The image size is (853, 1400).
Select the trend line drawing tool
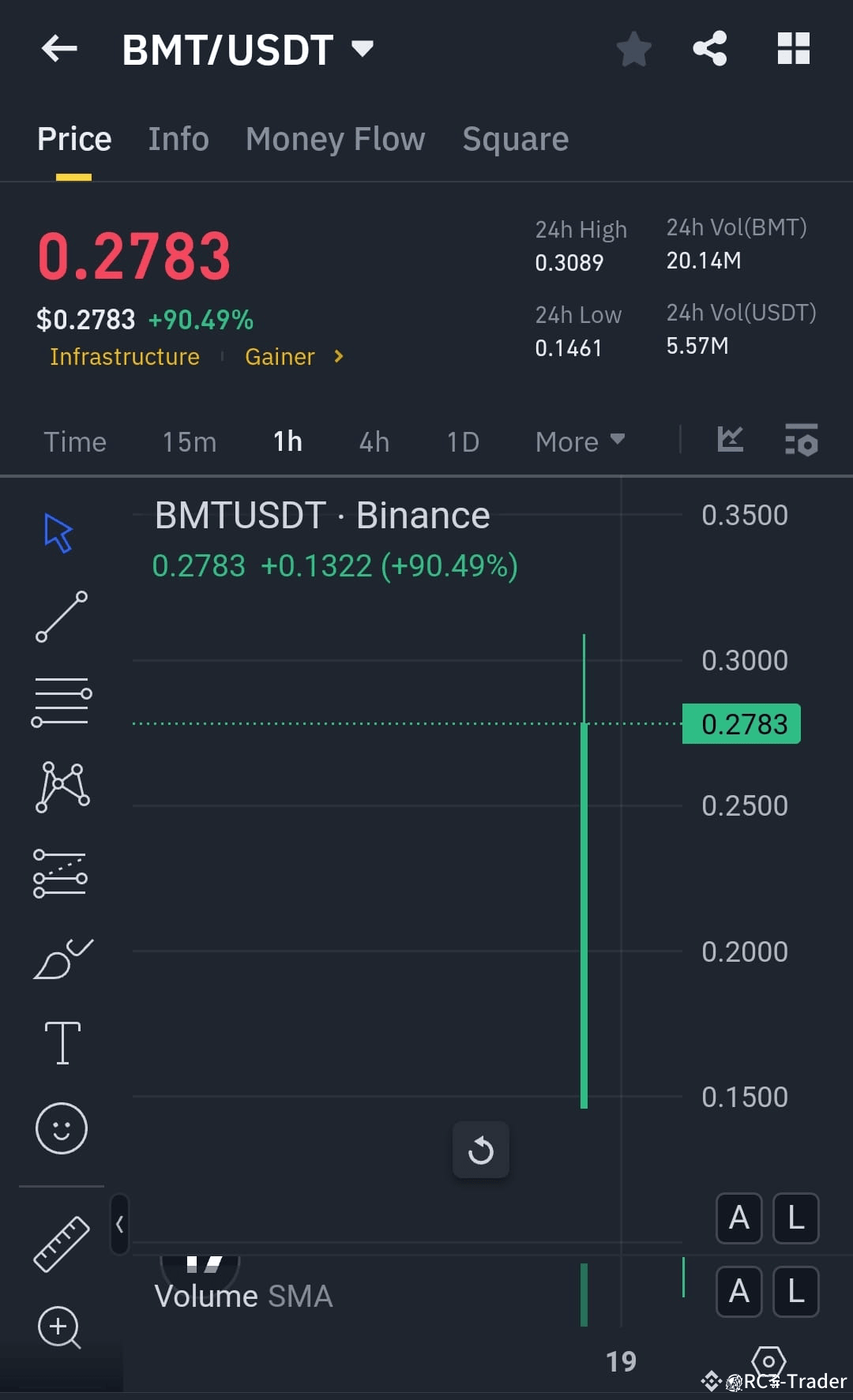click(61, 616)
